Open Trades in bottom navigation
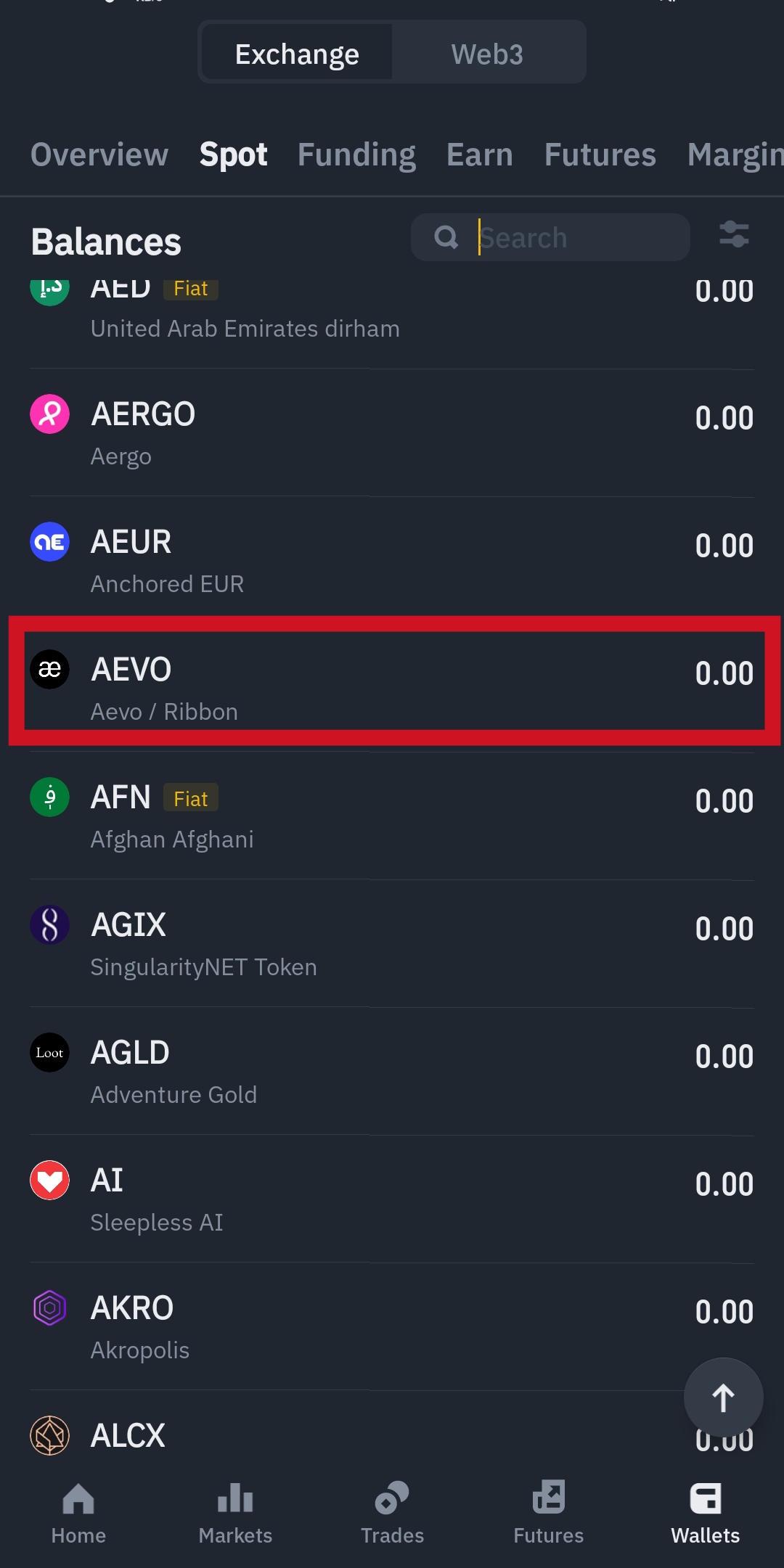 392,1514
